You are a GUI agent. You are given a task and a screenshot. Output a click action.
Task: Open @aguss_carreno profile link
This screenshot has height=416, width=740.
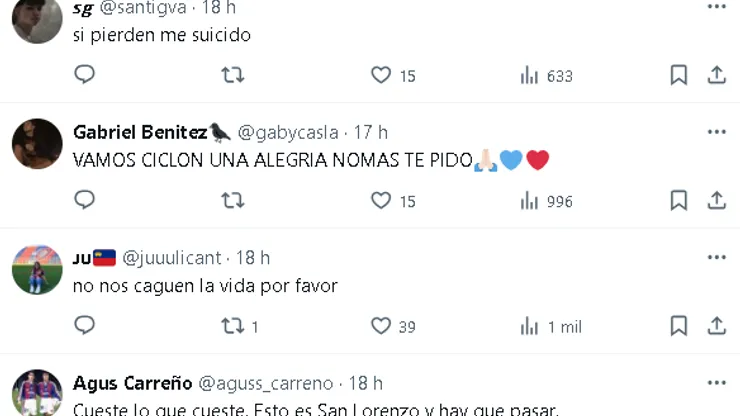(266, 384)
